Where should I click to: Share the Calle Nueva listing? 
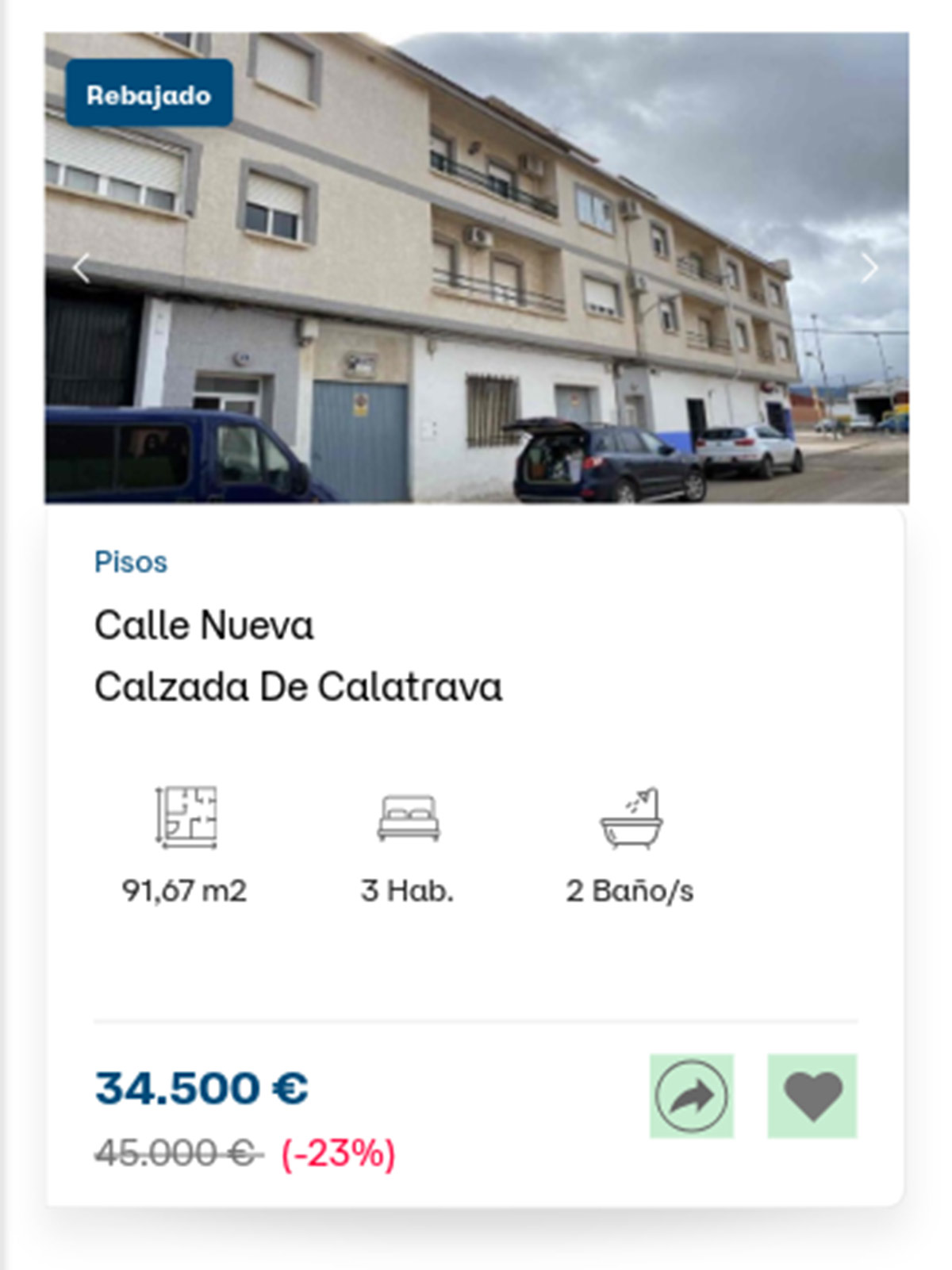click(691, 1096)
